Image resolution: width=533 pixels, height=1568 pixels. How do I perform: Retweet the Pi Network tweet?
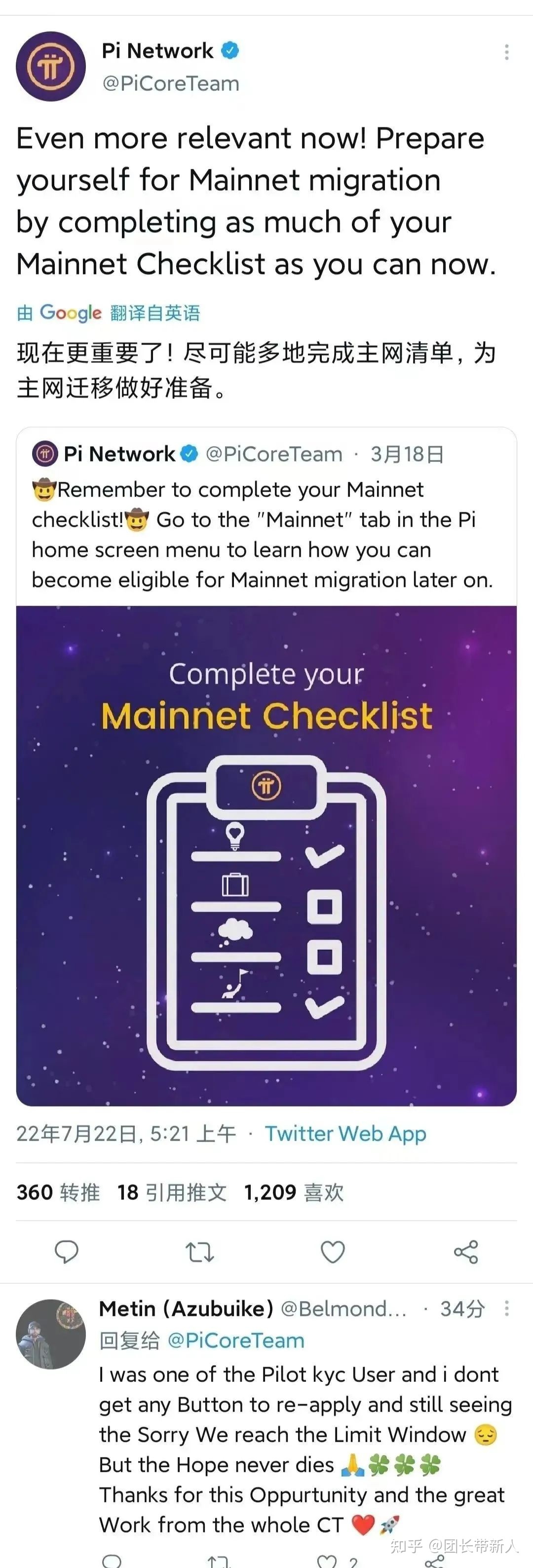(199, 1252)
